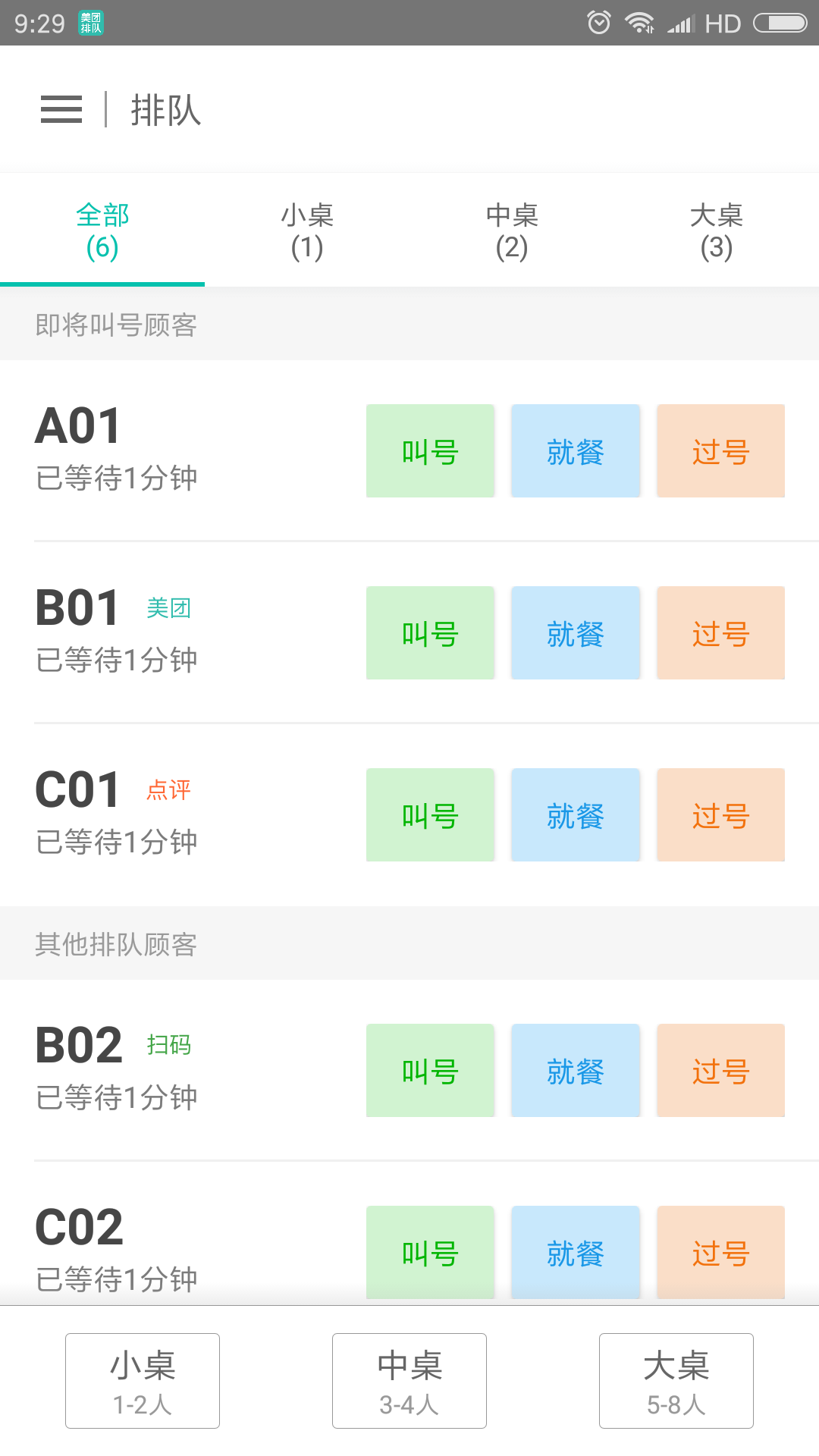Take a 小桌 1-2人 queue number
Image resolution: width=819 pixels, height=1456 pixels.
click(x=143, y=1381)
